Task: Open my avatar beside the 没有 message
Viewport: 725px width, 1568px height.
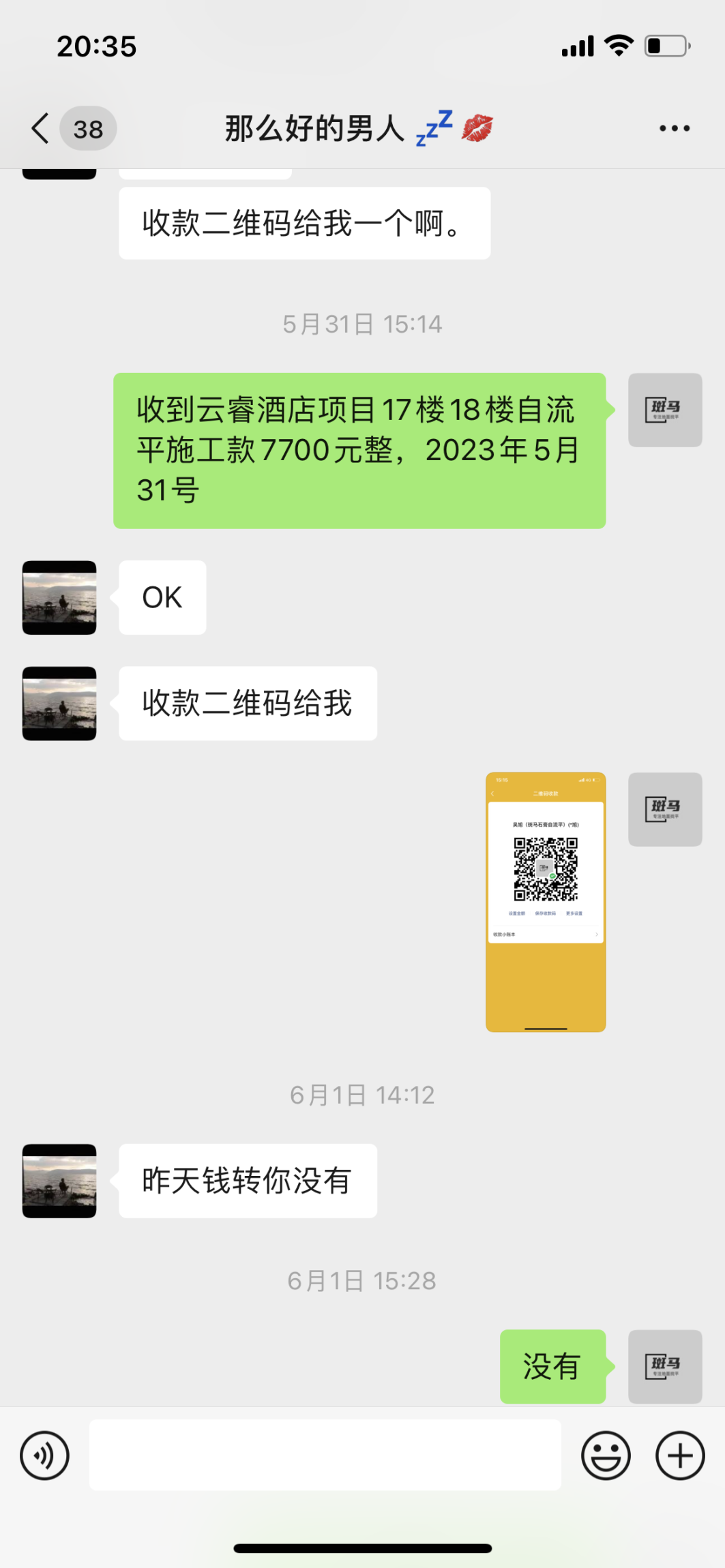Action: 664,1366
